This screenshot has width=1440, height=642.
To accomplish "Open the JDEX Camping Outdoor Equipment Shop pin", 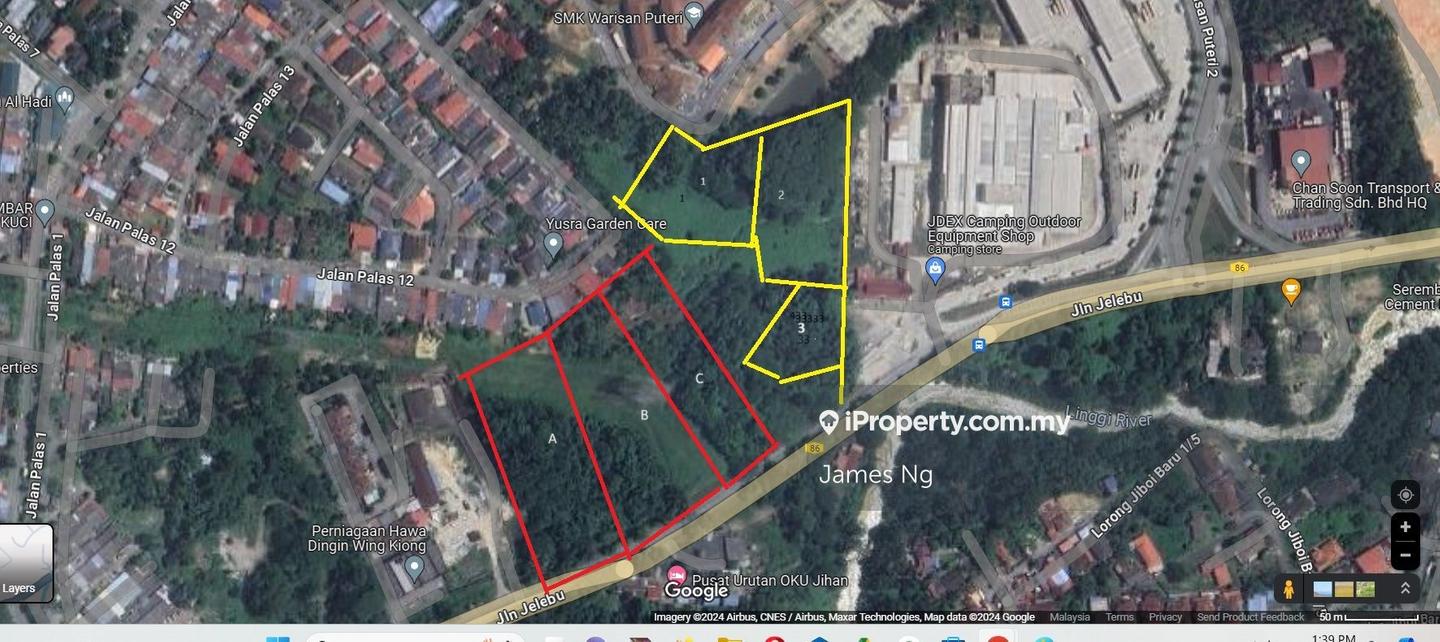I will point(935,268).
